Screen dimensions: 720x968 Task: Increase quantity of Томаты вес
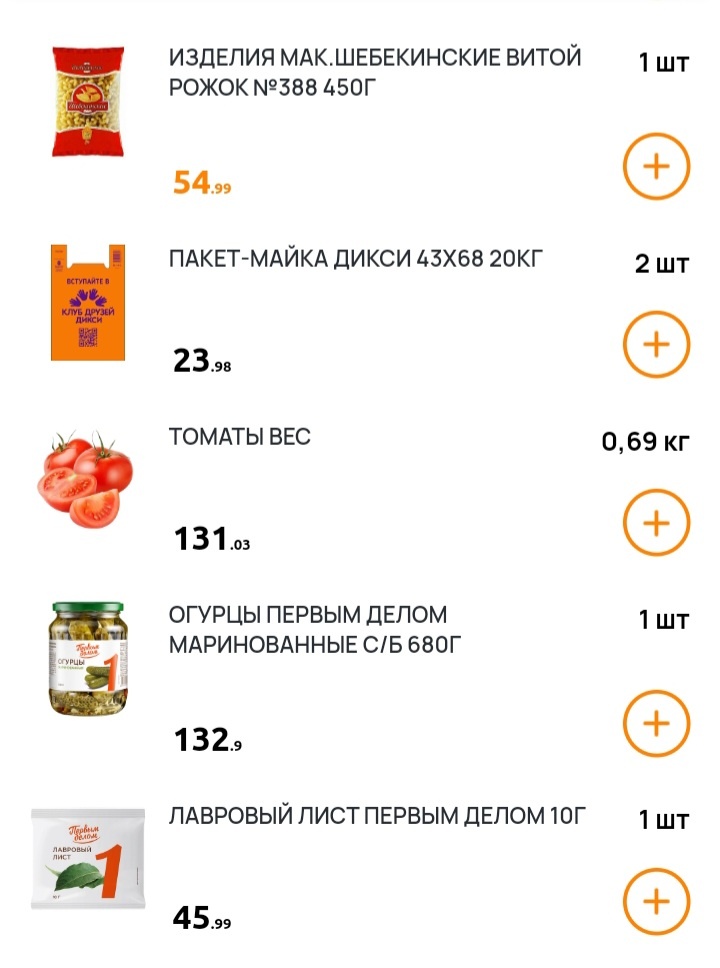click(657, 520)
